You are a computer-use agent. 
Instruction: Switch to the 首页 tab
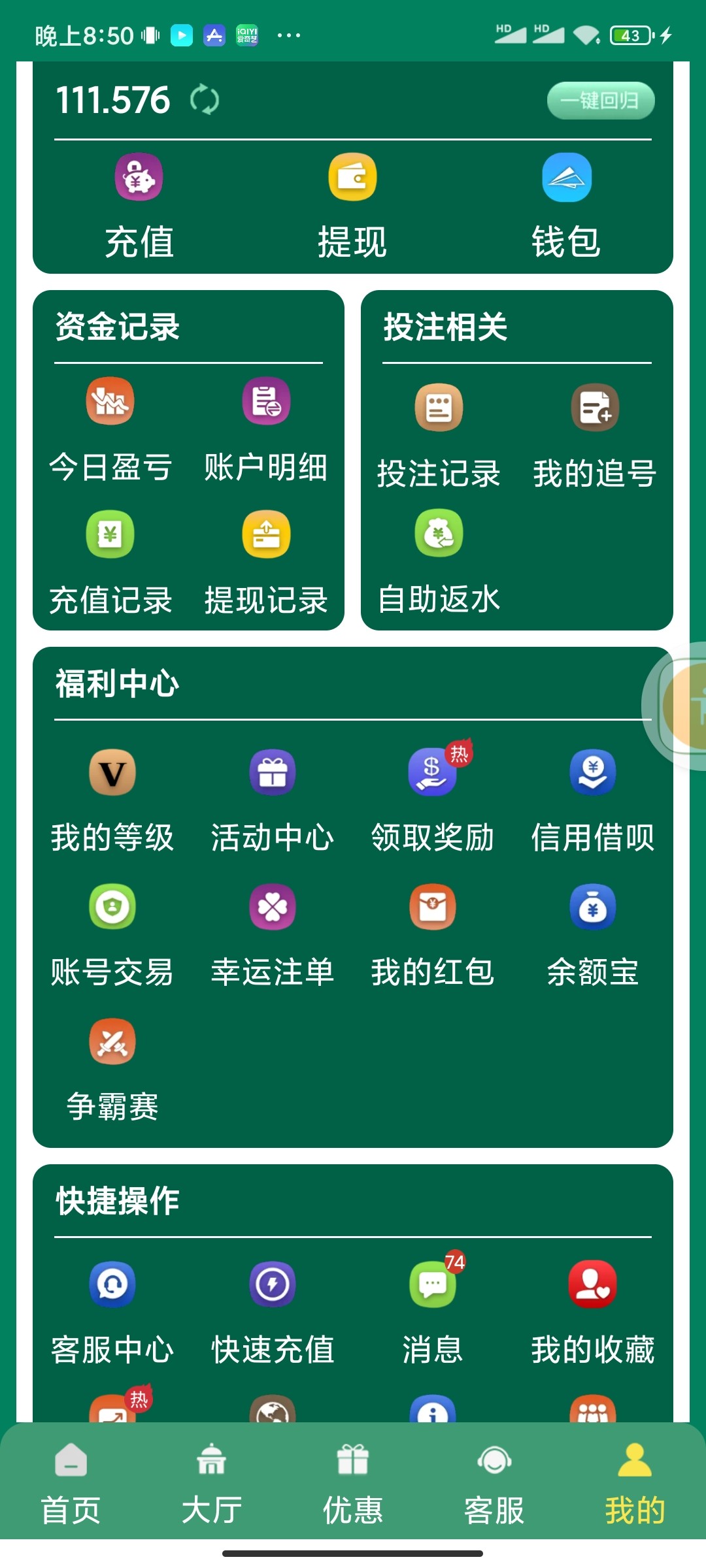[x=71, y=1483]
